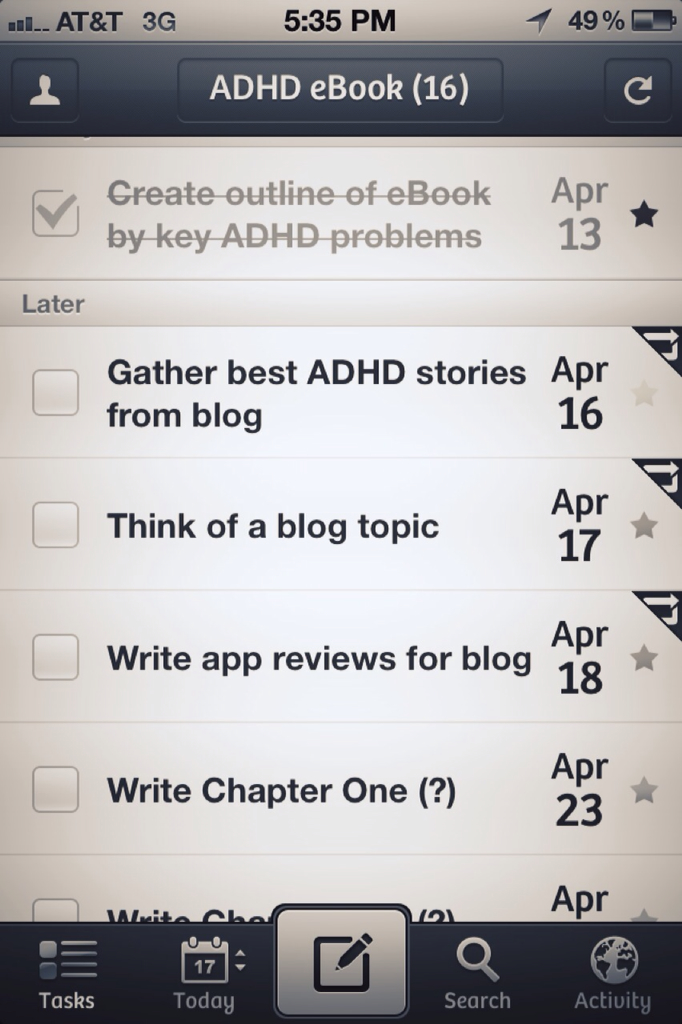Go to the Today tab
Screen dimensions: 682x1024
204,975
